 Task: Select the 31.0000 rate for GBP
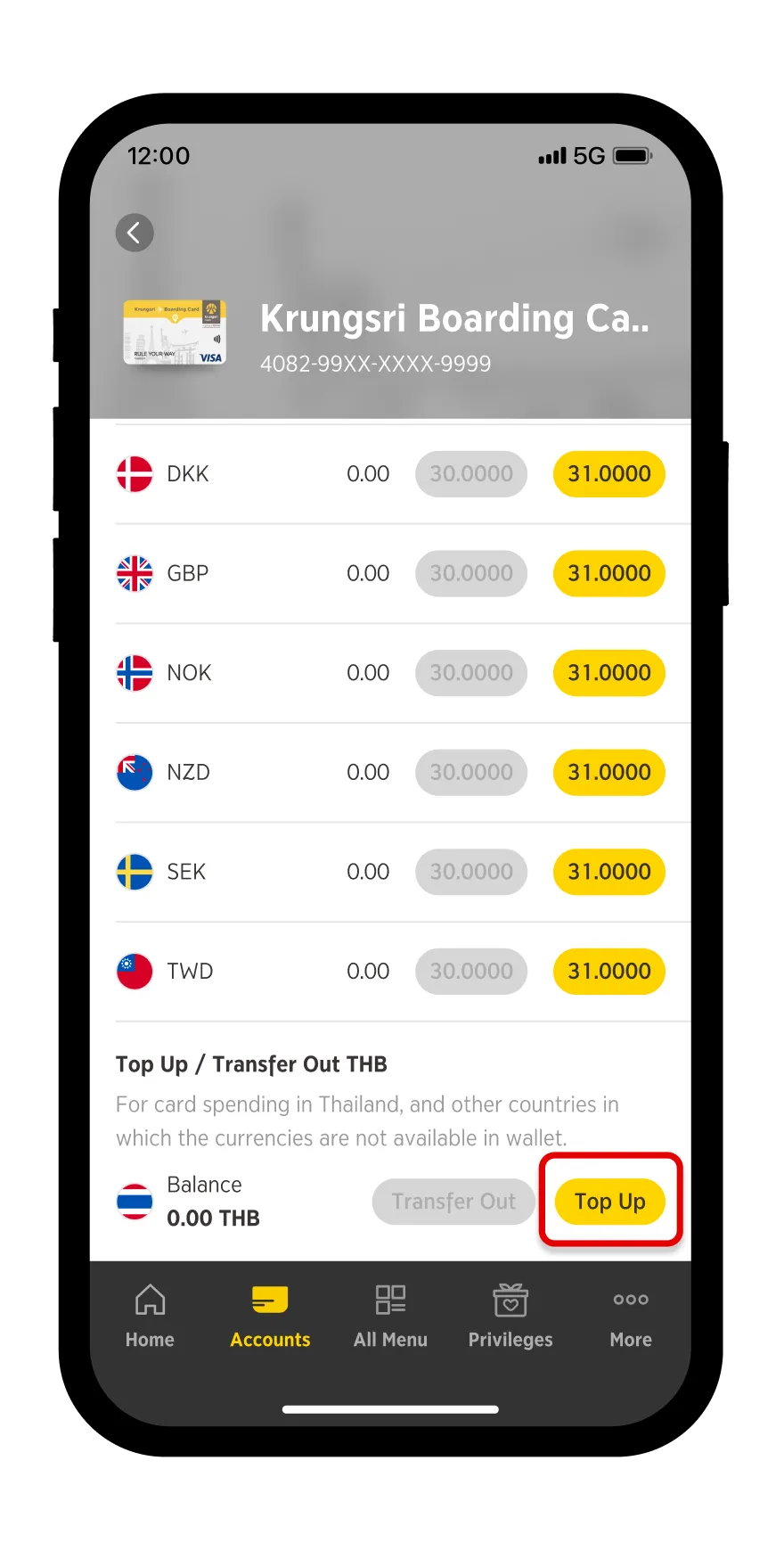(x=609, y=573)
